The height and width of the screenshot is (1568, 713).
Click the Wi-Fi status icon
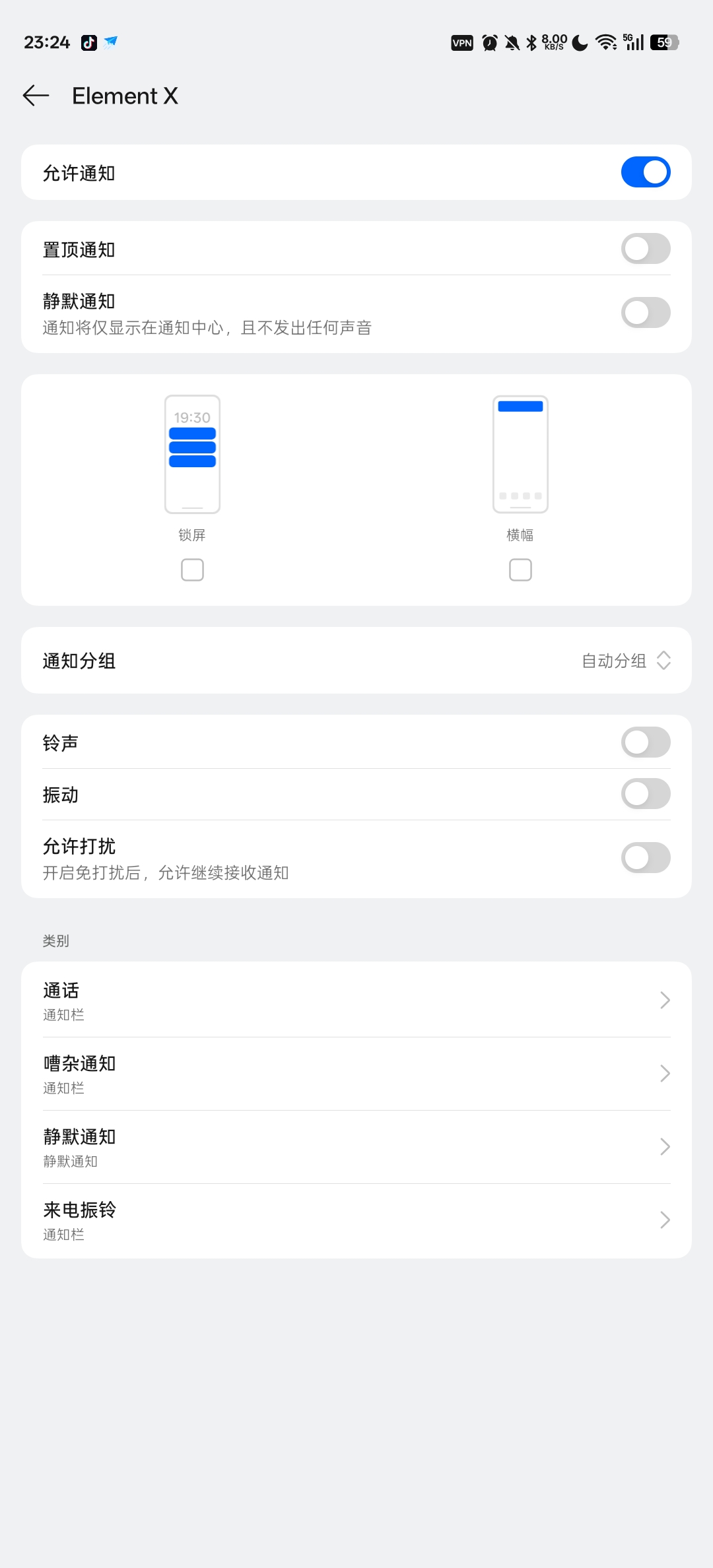click(x=605, y=42)
